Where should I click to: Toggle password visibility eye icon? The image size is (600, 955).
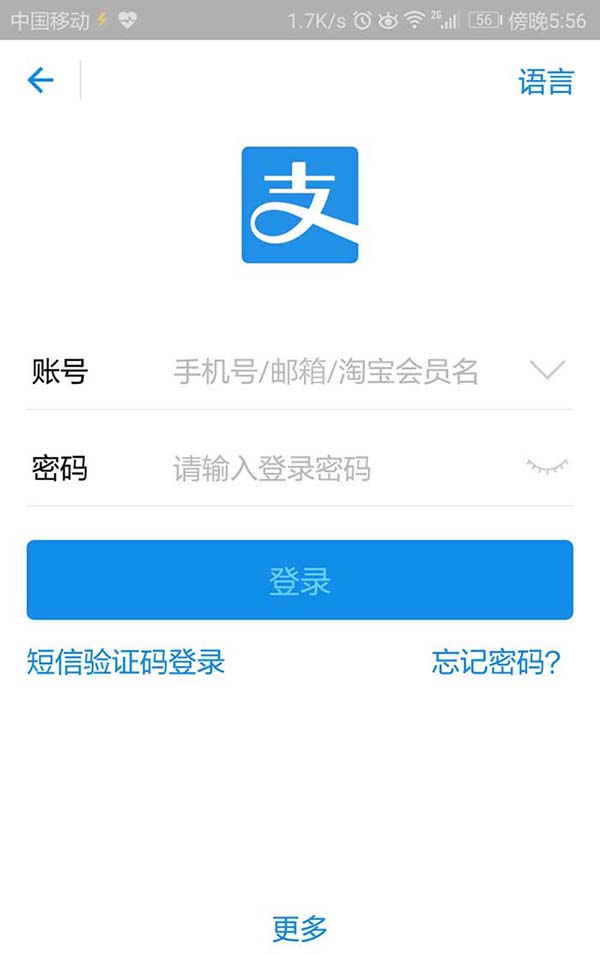point(547,466)
